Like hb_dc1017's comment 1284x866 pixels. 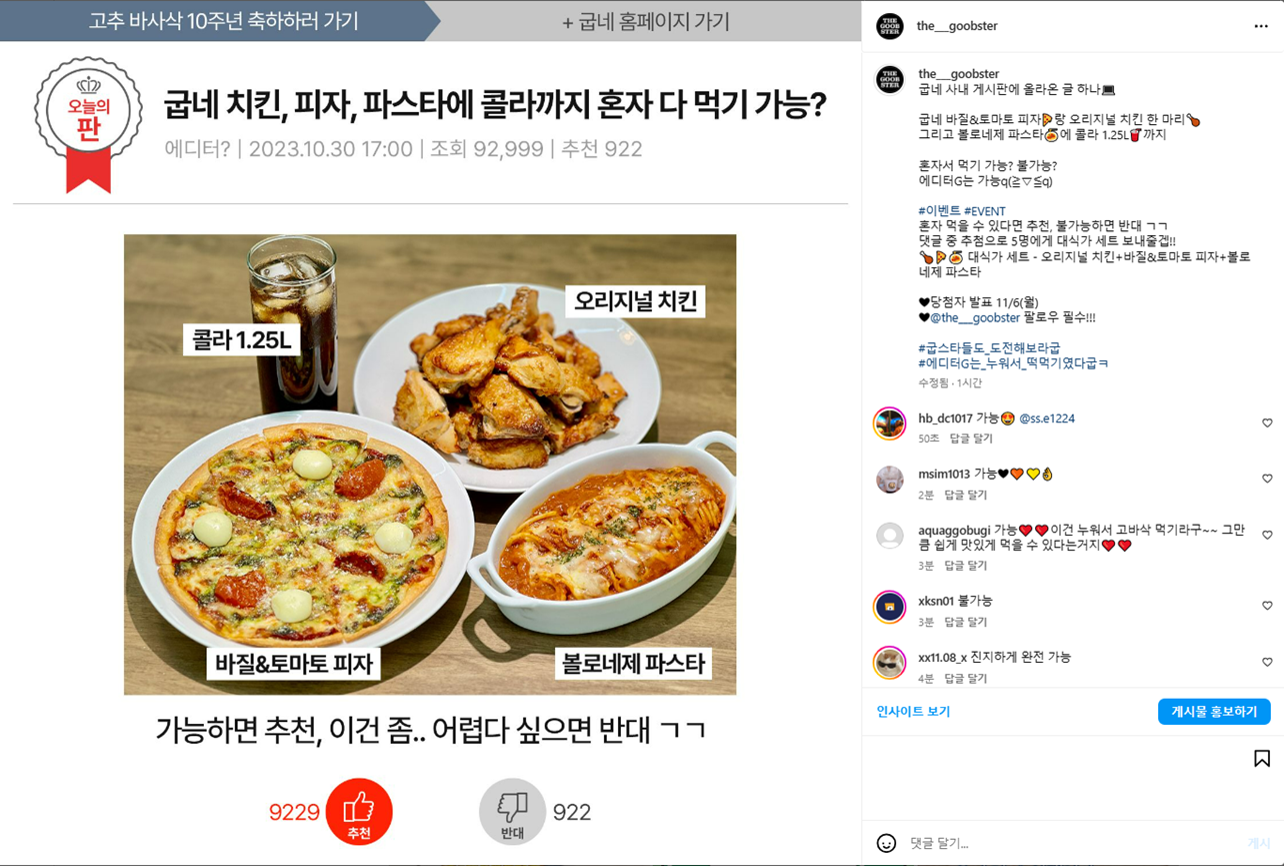(x=1267, y=423)
